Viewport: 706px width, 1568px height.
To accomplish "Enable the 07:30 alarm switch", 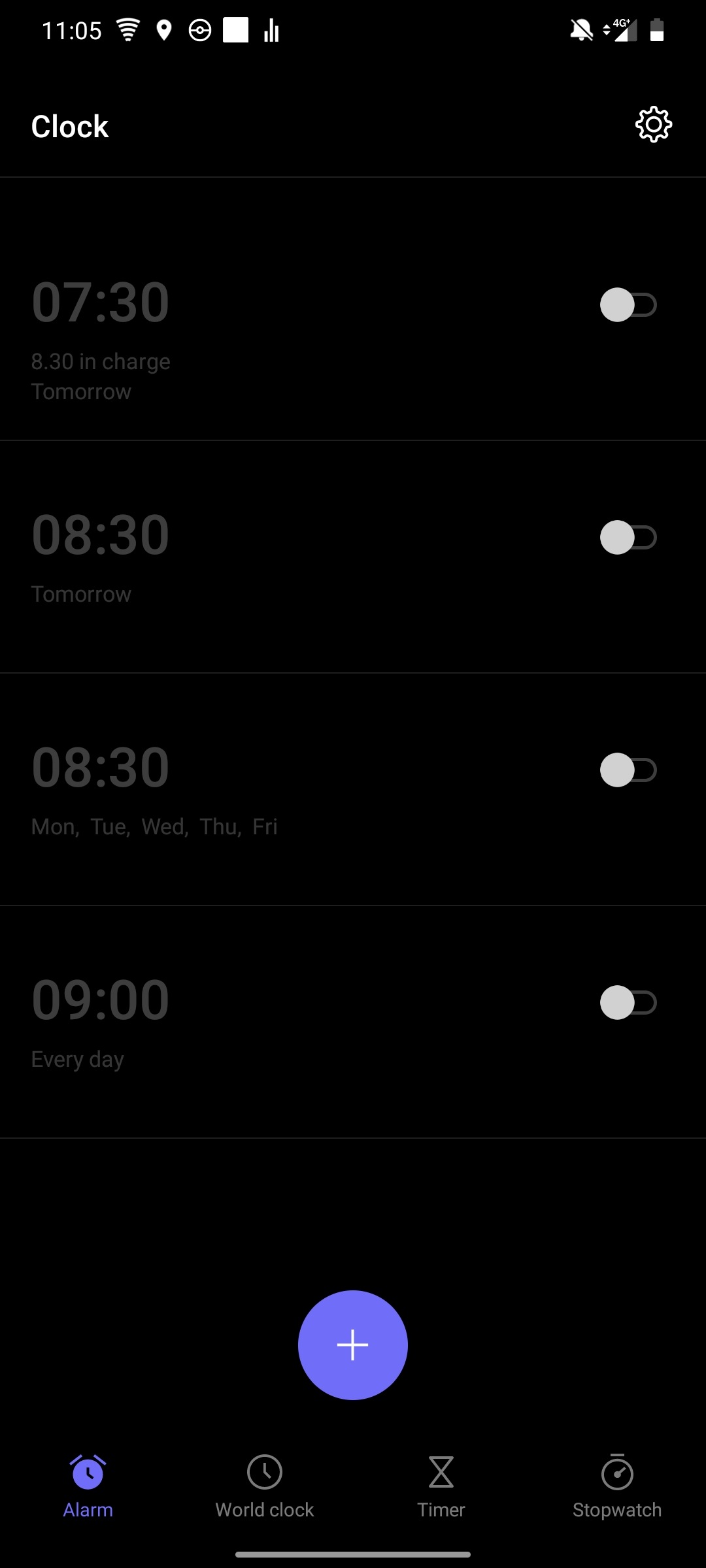I will click(x=628, y=305).
